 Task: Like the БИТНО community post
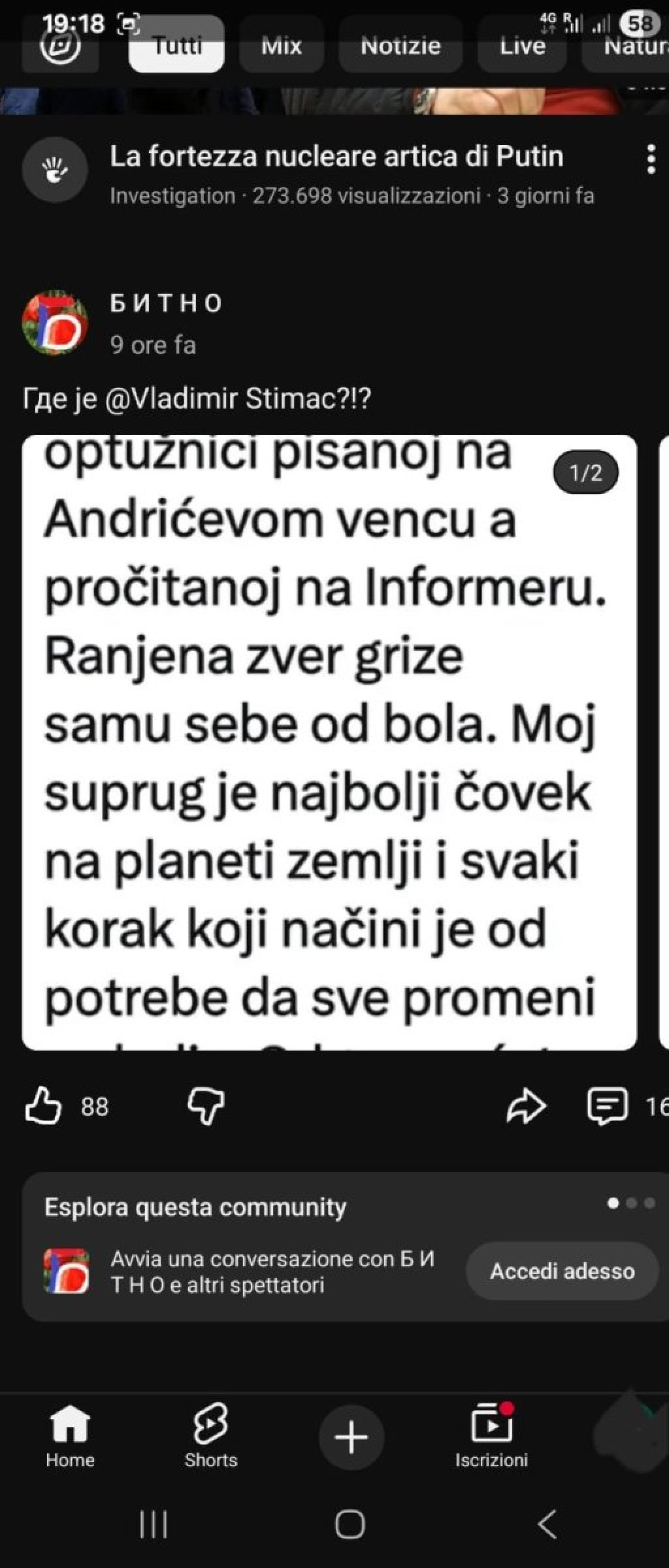click(x=44, y=1105)
